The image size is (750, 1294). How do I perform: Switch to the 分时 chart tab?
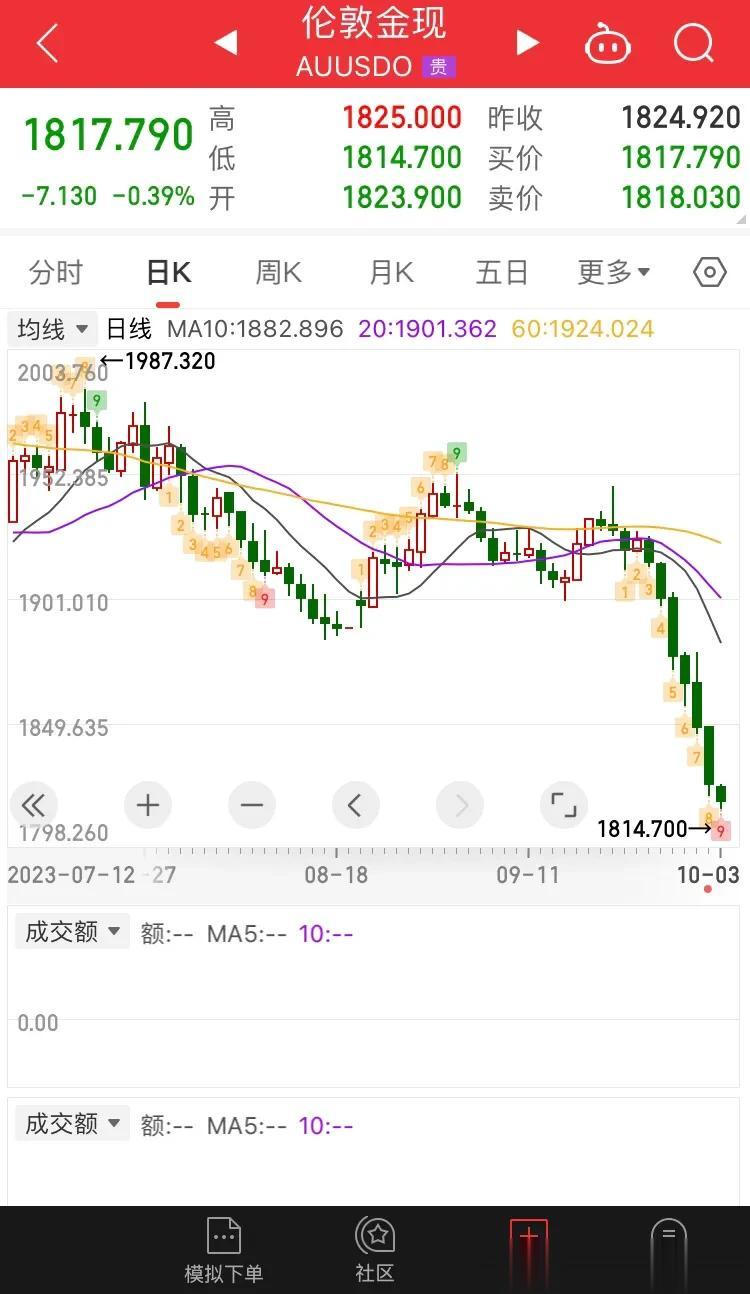pyautogui.click(x=56, y=272)
